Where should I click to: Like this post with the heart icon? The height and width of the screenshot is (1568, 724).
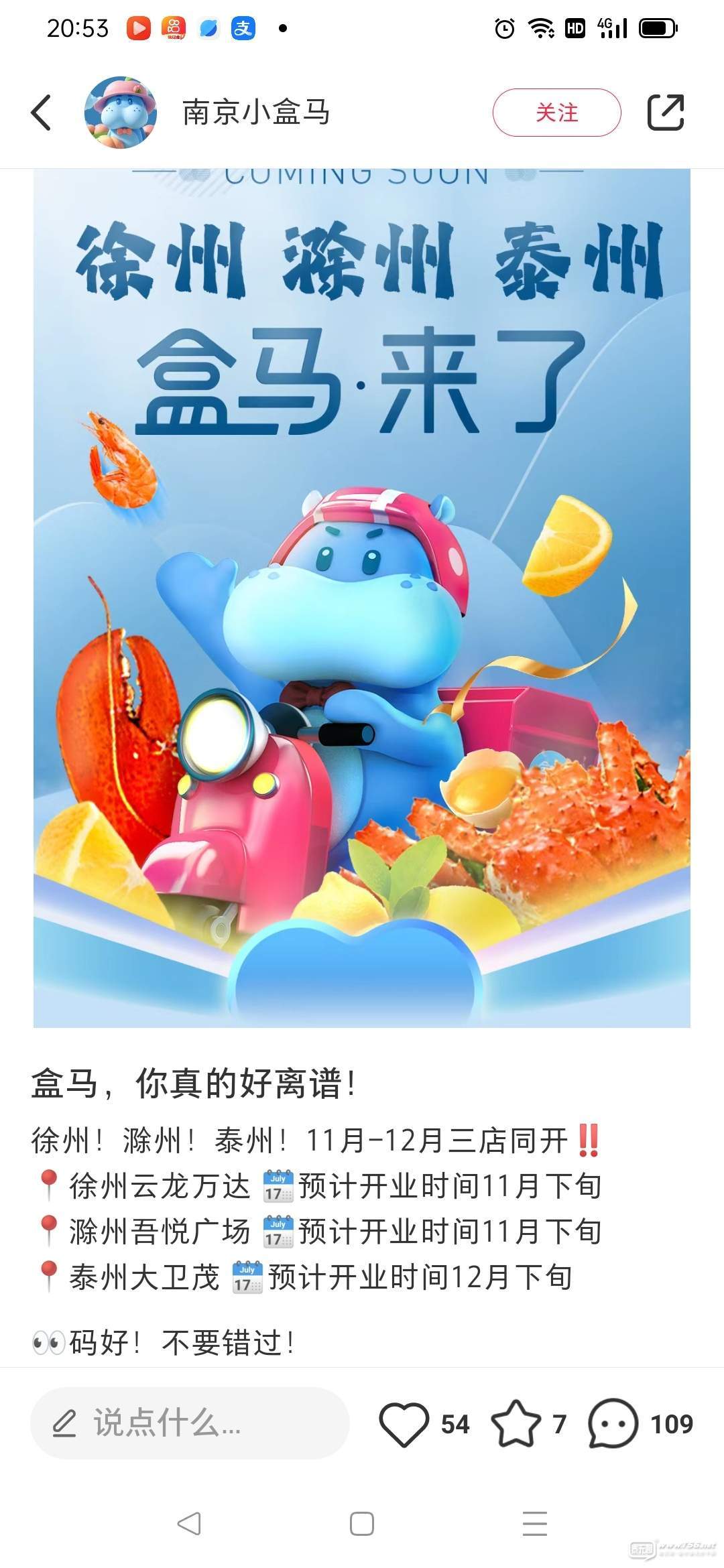[x=404, y=1423]
